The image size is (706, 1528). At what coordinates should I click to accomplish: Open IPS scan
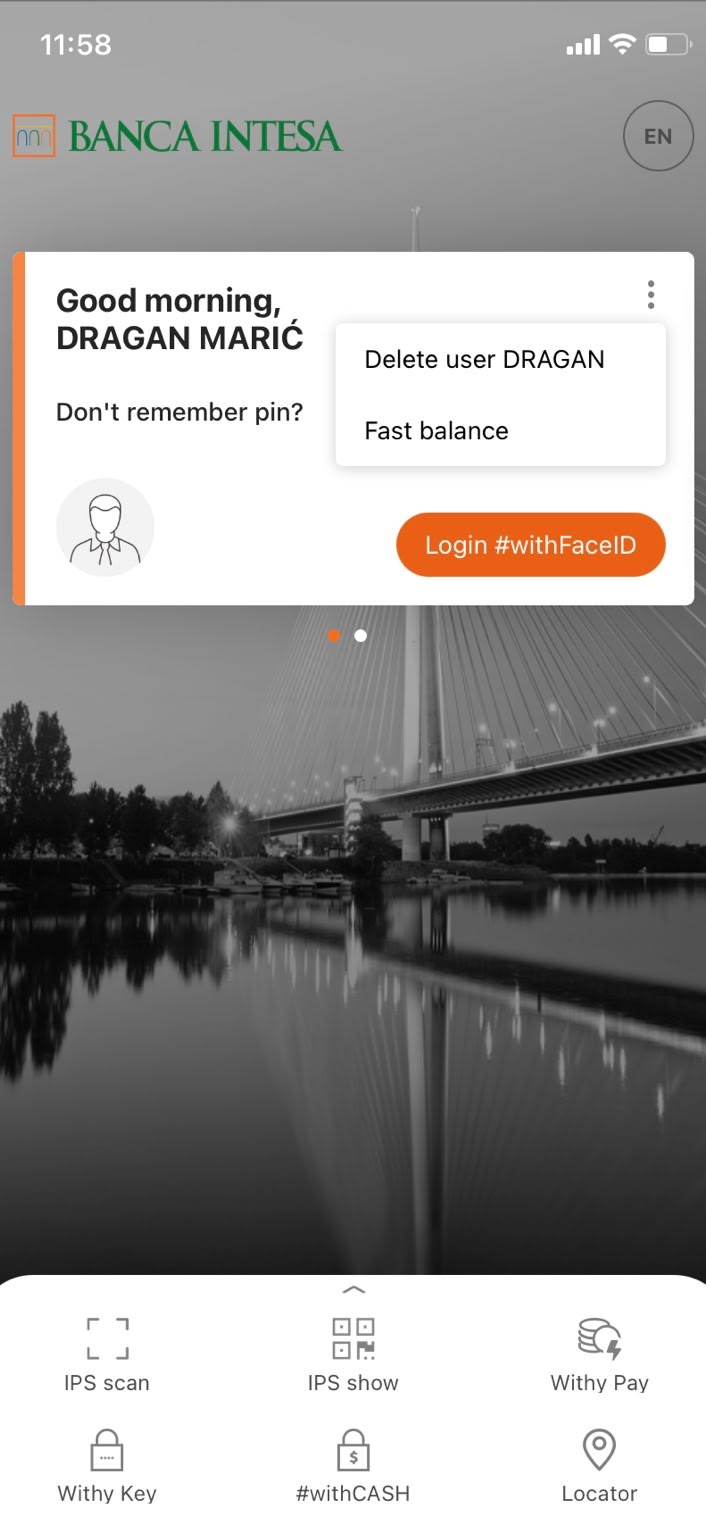(107, 1353)
